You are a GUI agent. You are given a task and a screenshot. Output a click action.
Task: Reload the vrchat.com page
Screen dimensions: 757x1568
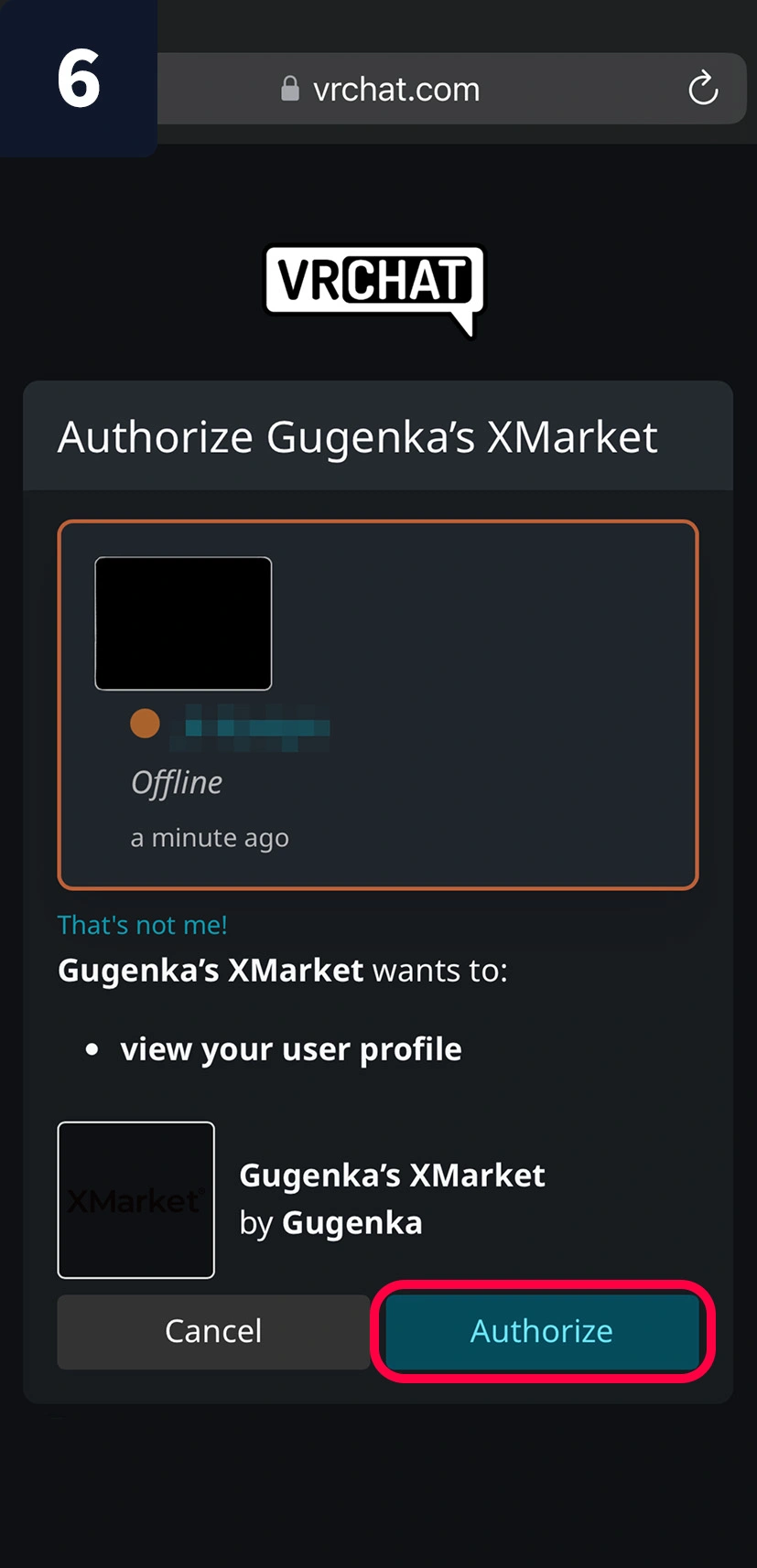tap(702, 89)
